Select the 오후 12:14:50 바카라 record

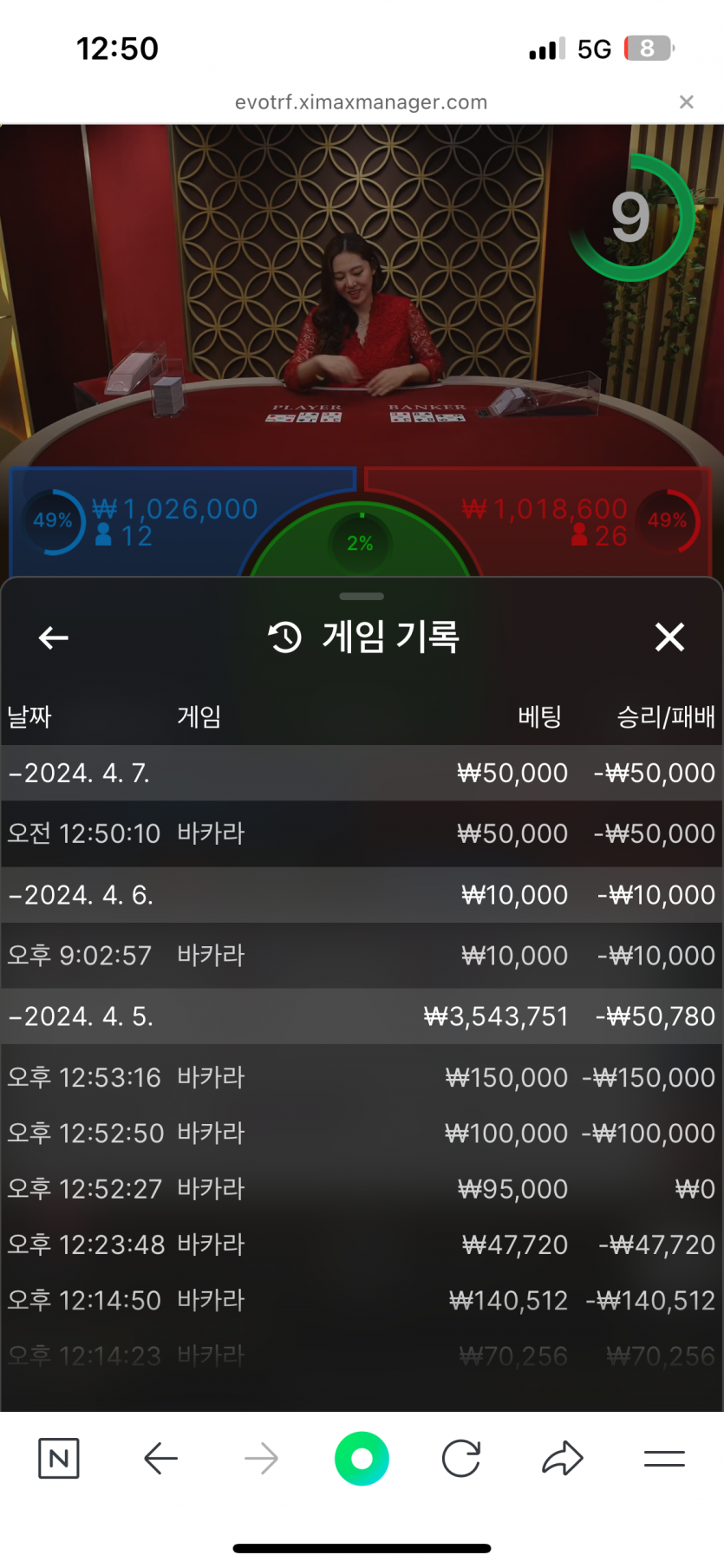(x=361, y=1301)
